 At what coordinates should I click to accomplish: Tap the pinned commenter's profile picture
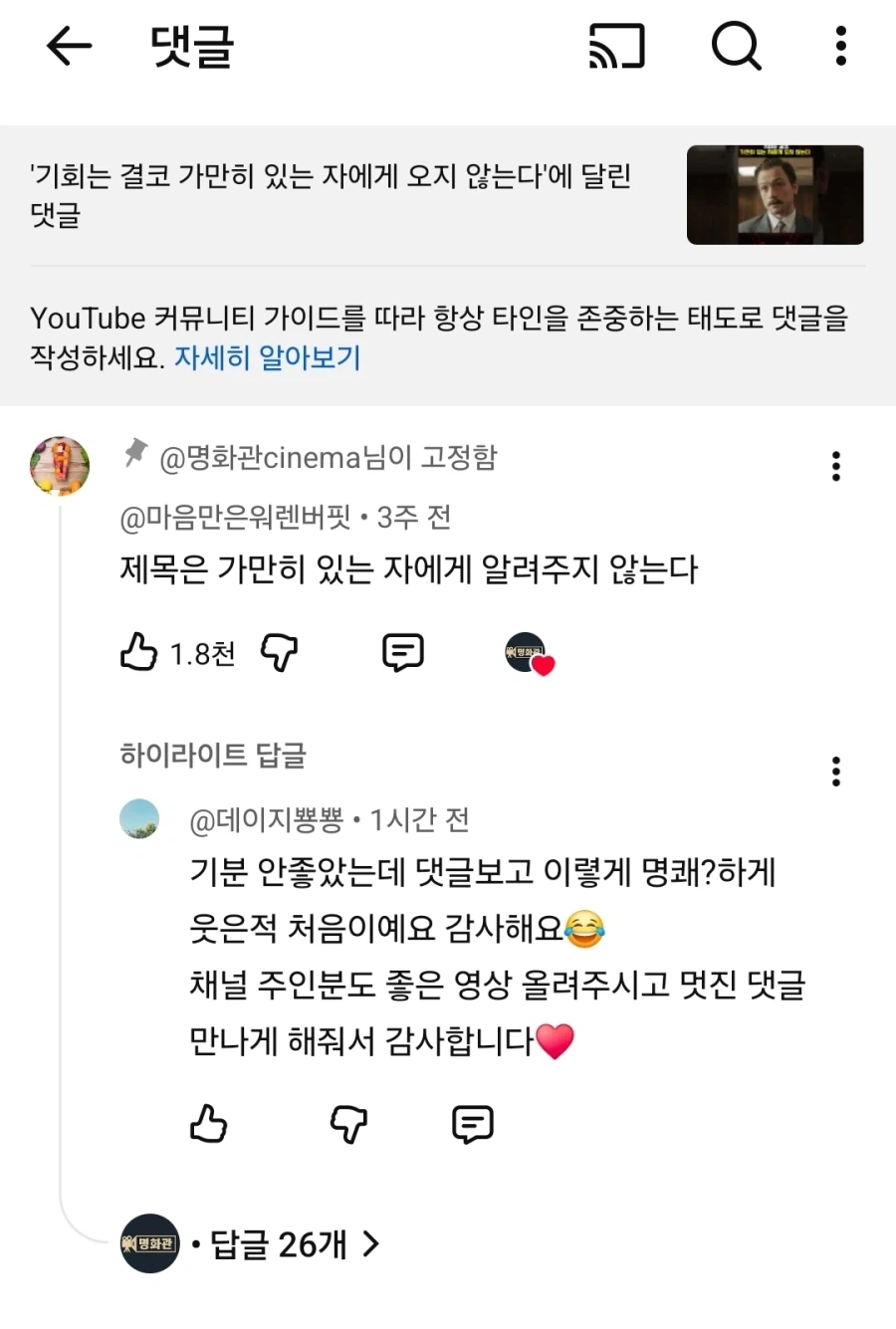[60, 465]
